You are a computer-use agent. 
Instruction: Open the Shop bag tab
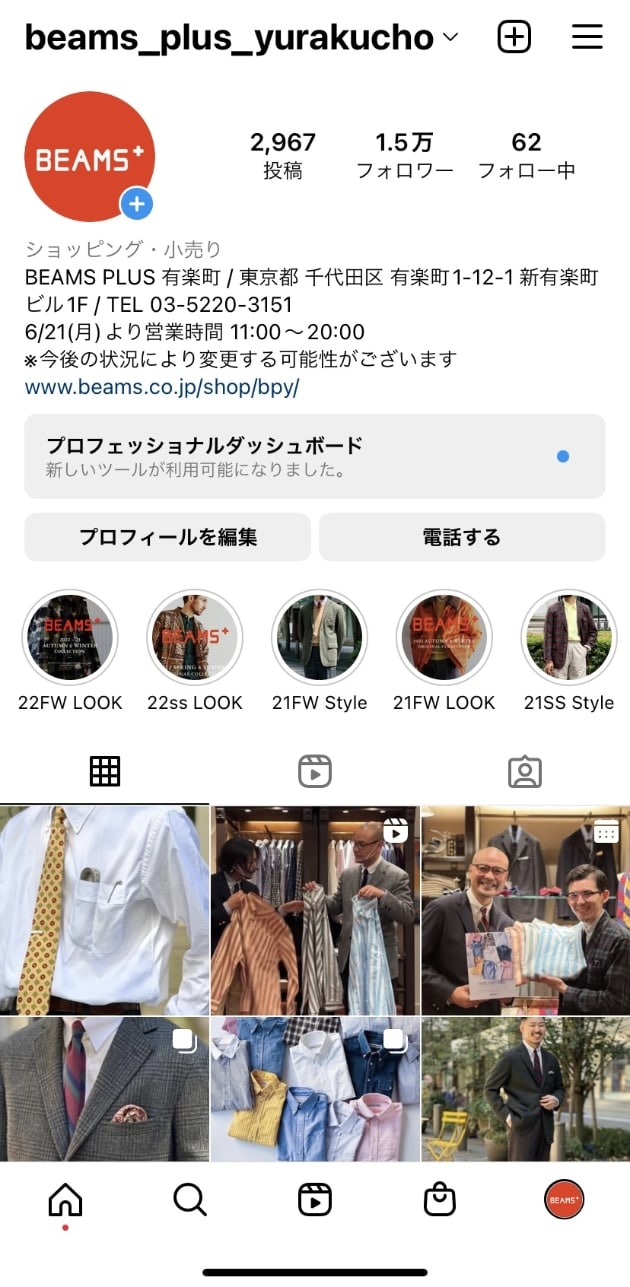[x=440, y=1199]
